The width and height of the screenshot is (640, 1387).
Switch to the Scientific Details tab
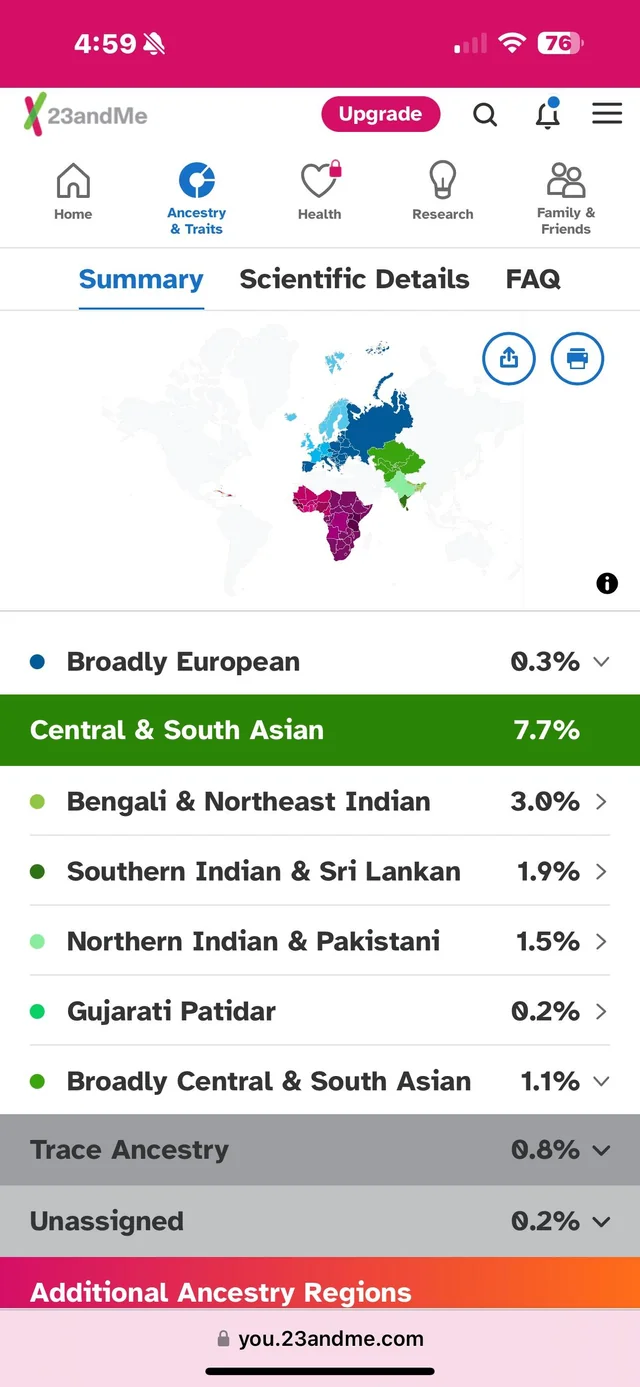pyautogui.click(x=354, y=279)
